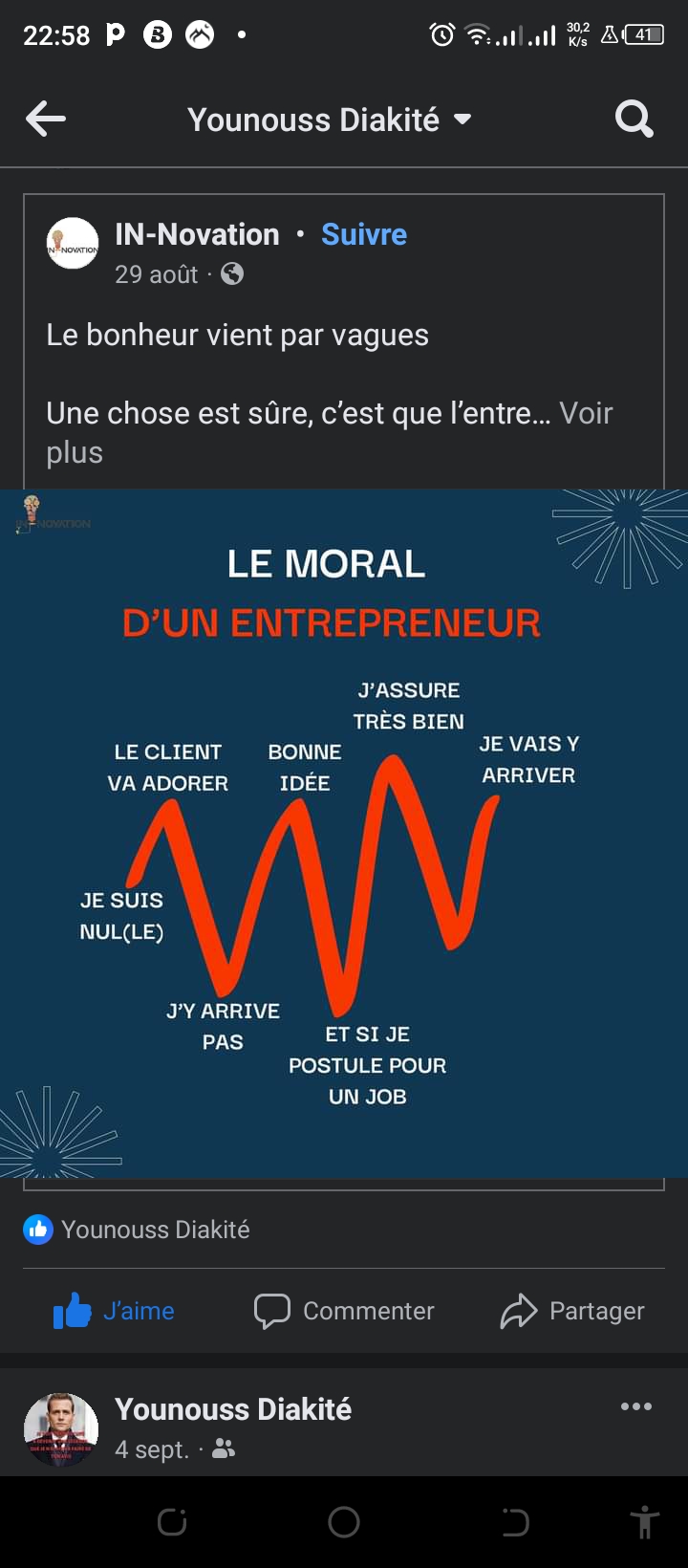Open the three-dot menu on next post
This screenshot has width=688, height=1568.
pos(636,1406)
